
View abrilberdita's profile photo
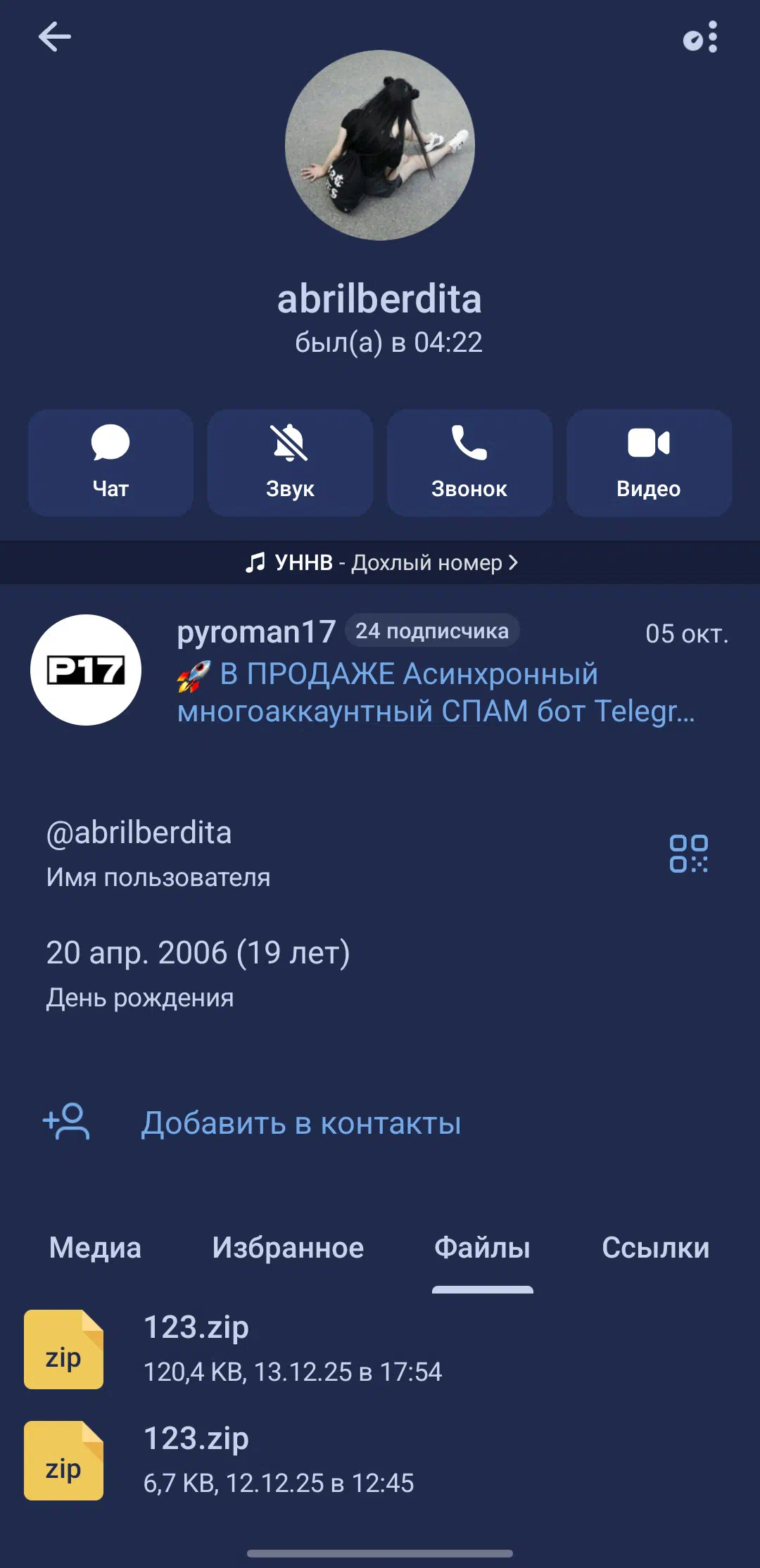coord(380,145)
